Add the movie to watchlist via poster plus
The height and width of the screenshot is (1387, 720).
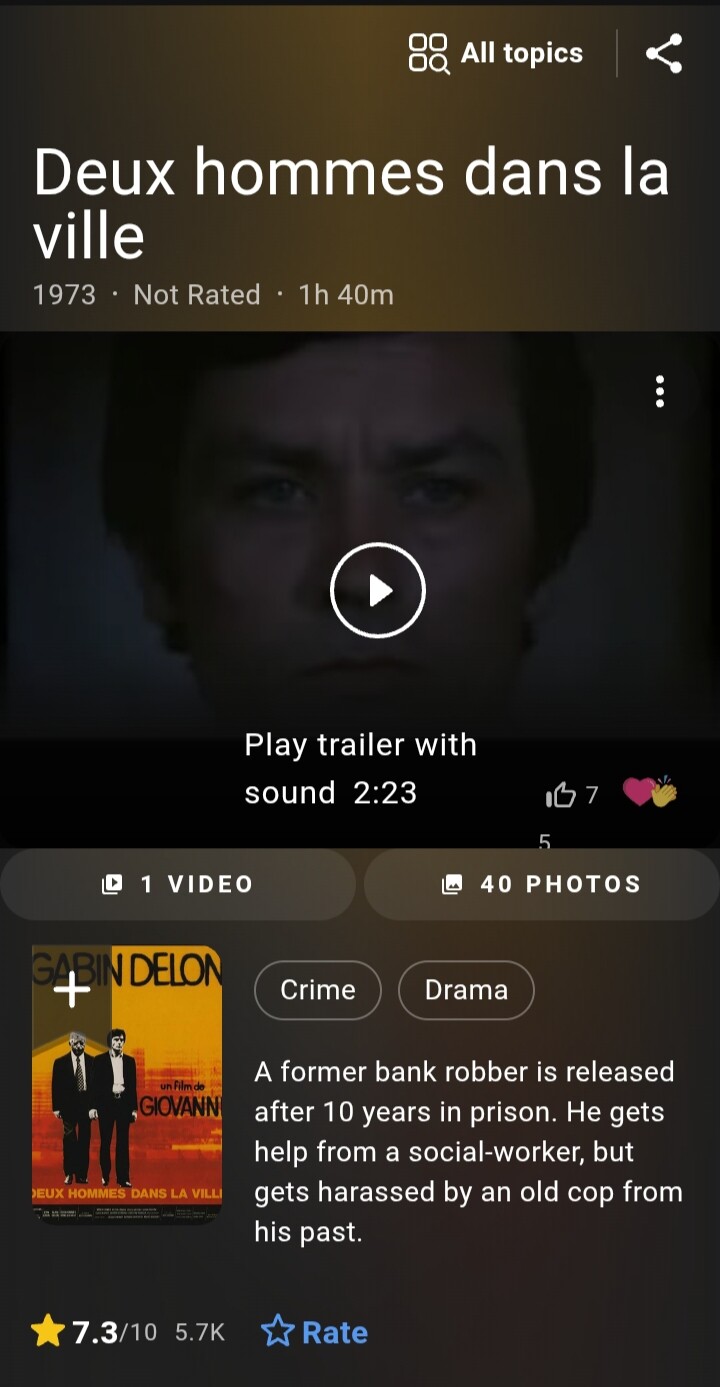pyautogui.click(x=71, y=991)
